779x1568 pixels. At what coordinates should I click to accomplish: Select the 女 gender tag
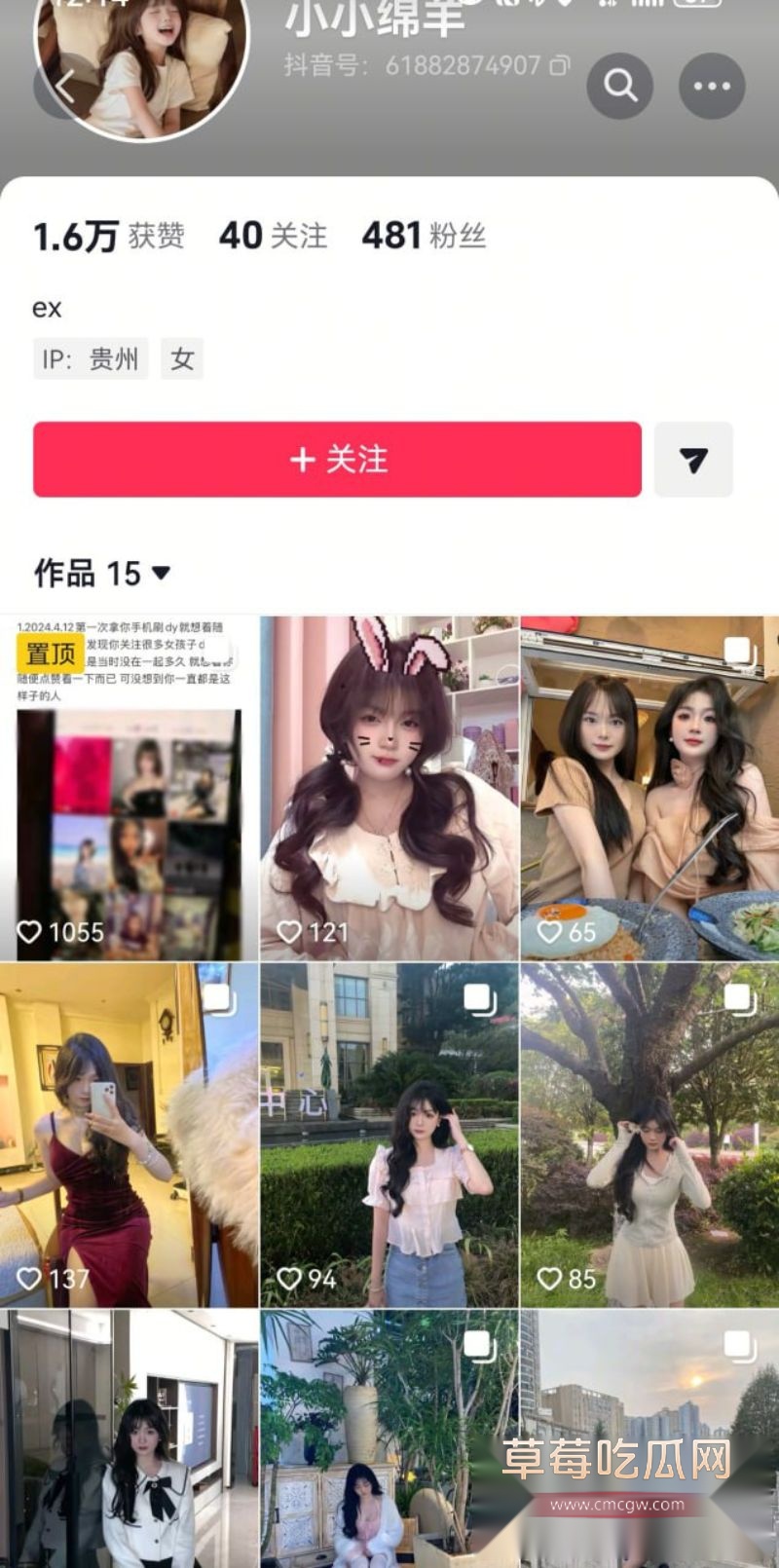click(182, 358)
